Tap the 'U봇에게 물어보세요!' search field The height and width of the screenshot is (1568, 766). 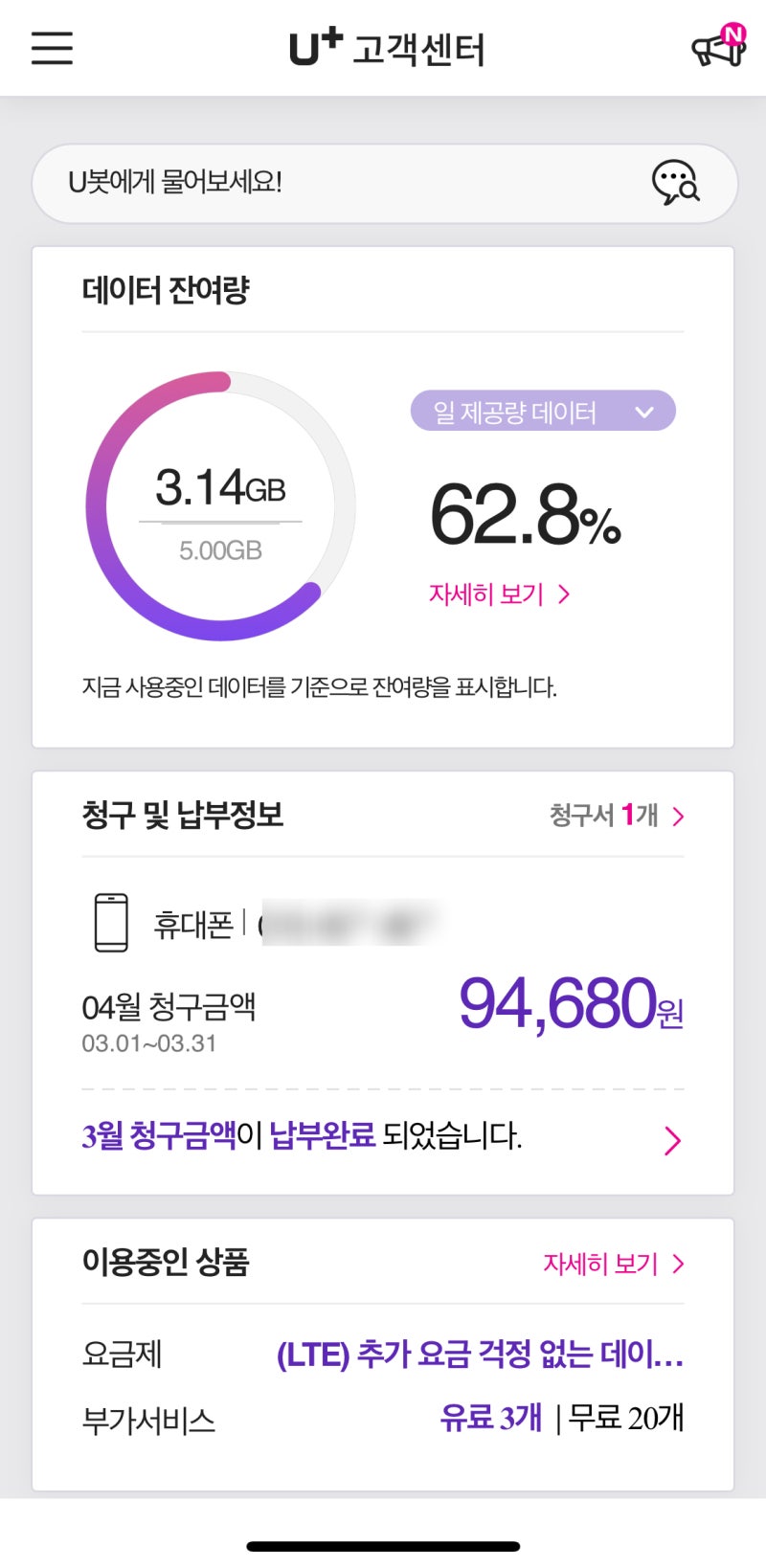click(x=345, y=183)
